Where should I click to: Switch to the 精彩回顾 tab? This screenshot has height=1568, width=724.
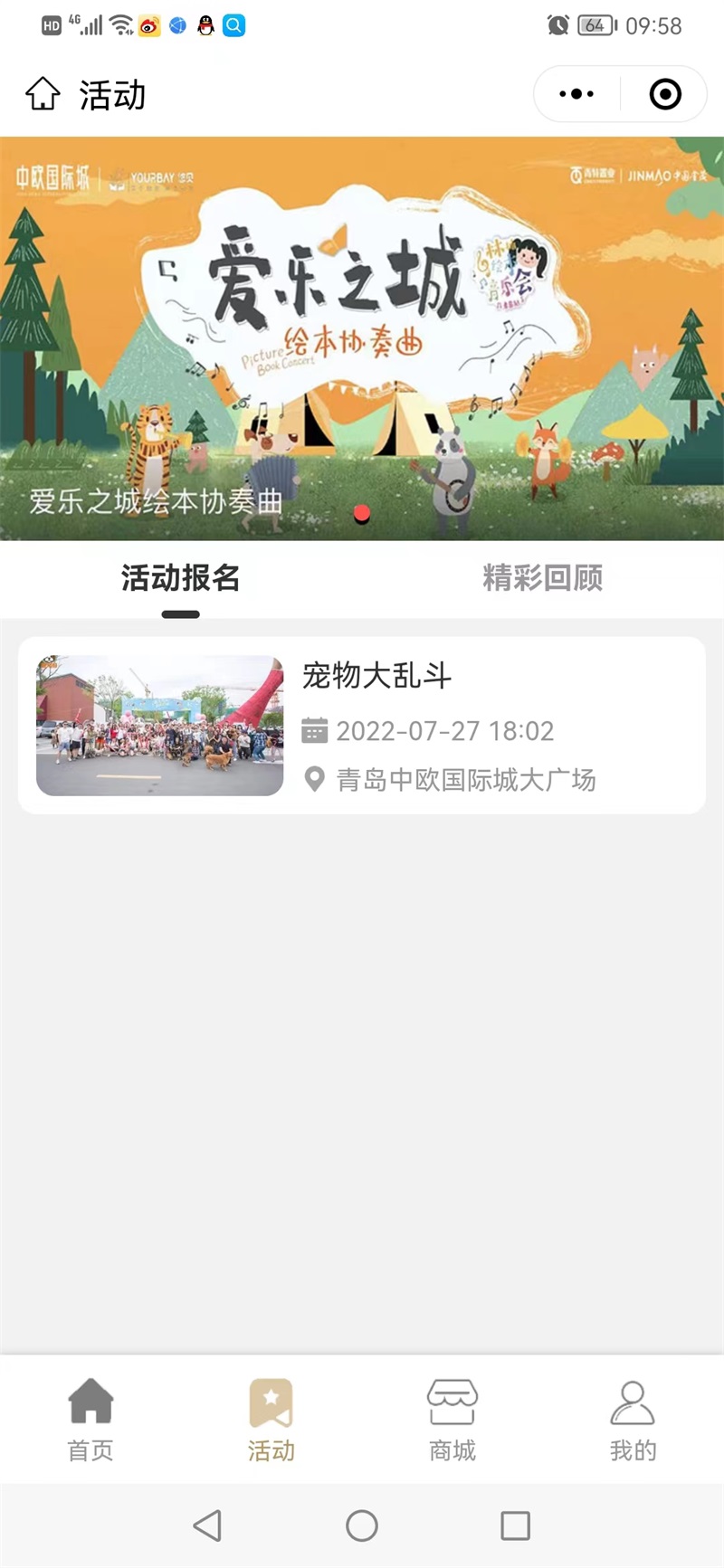tap(542, 578)
